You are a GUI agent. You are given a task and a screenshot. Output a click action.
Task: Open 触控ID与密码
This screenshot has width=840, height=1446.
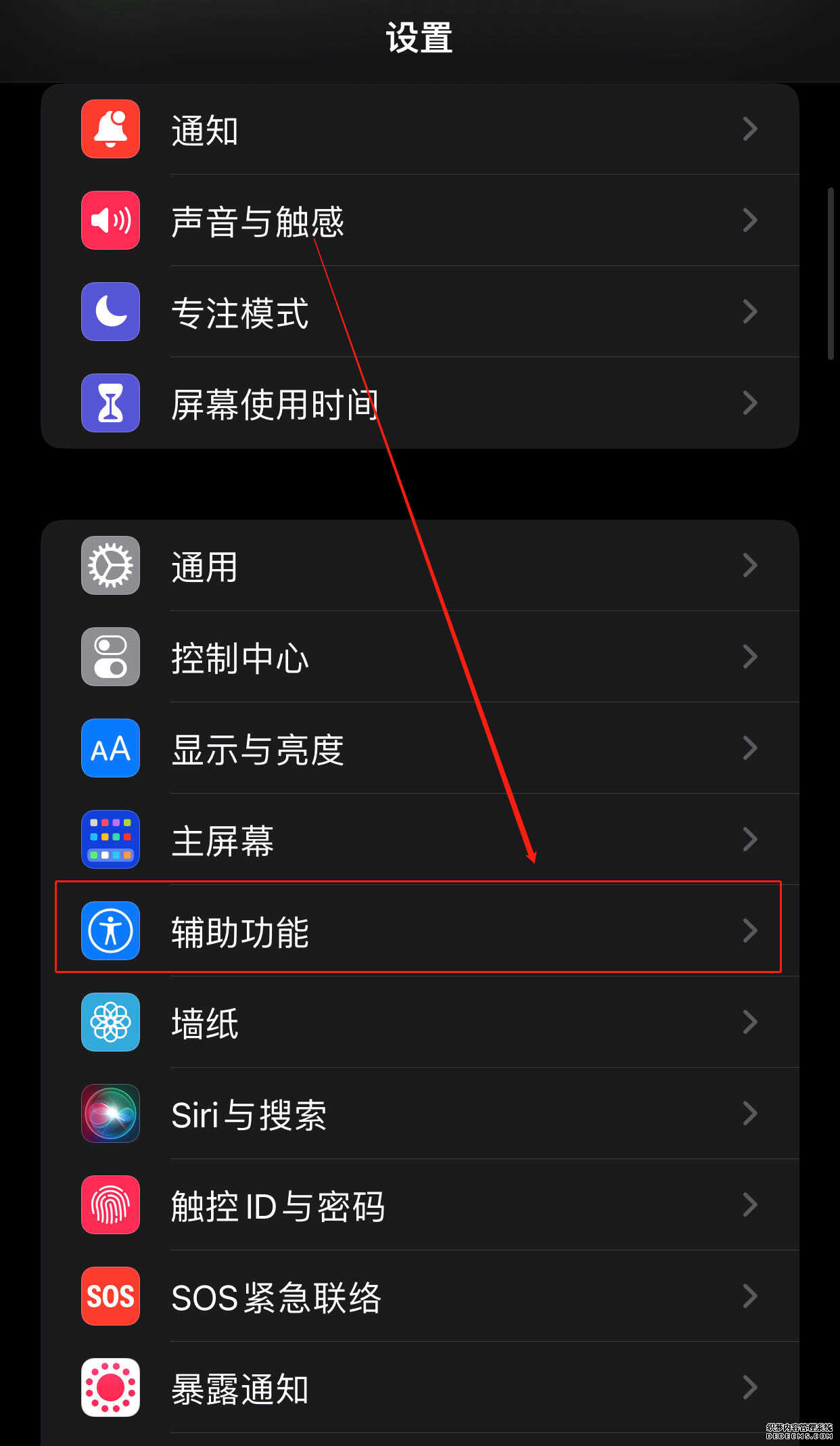419,1206
